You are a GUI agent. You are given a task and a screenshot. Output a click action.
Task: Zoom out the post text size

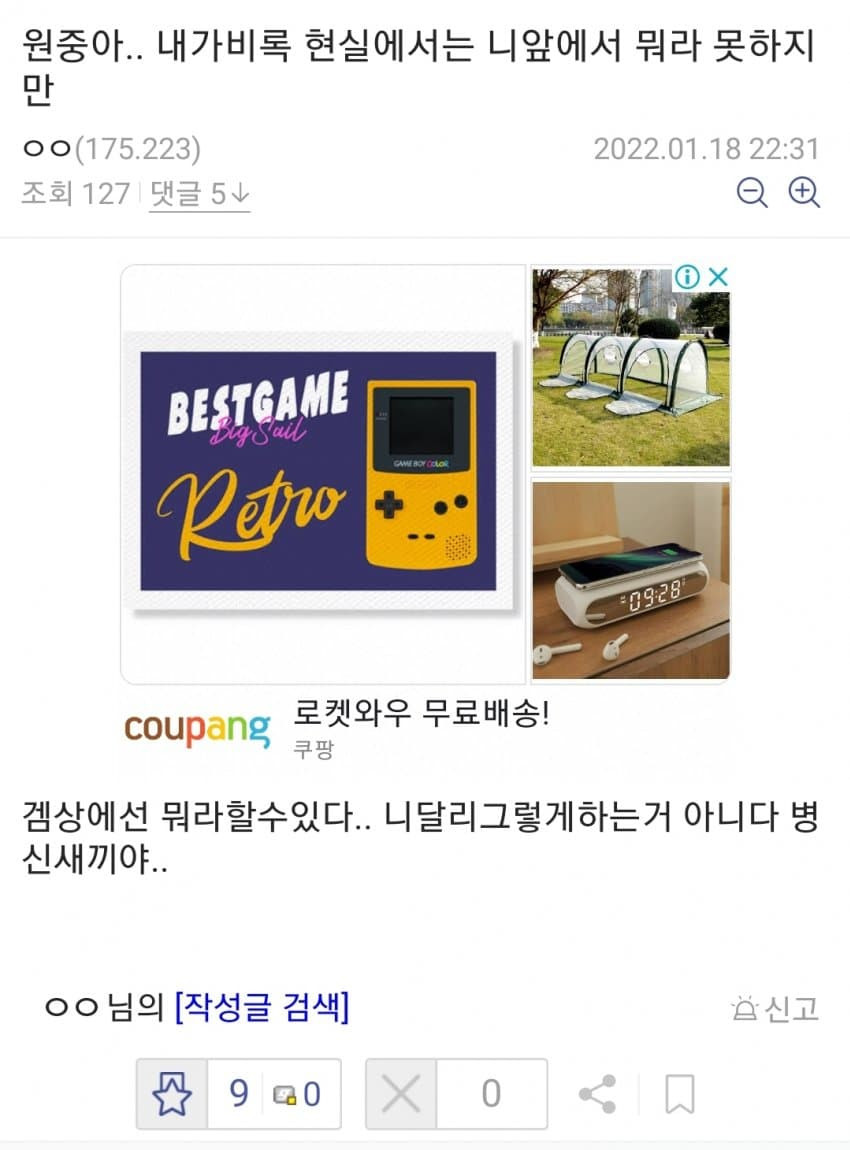pos(752,192)
